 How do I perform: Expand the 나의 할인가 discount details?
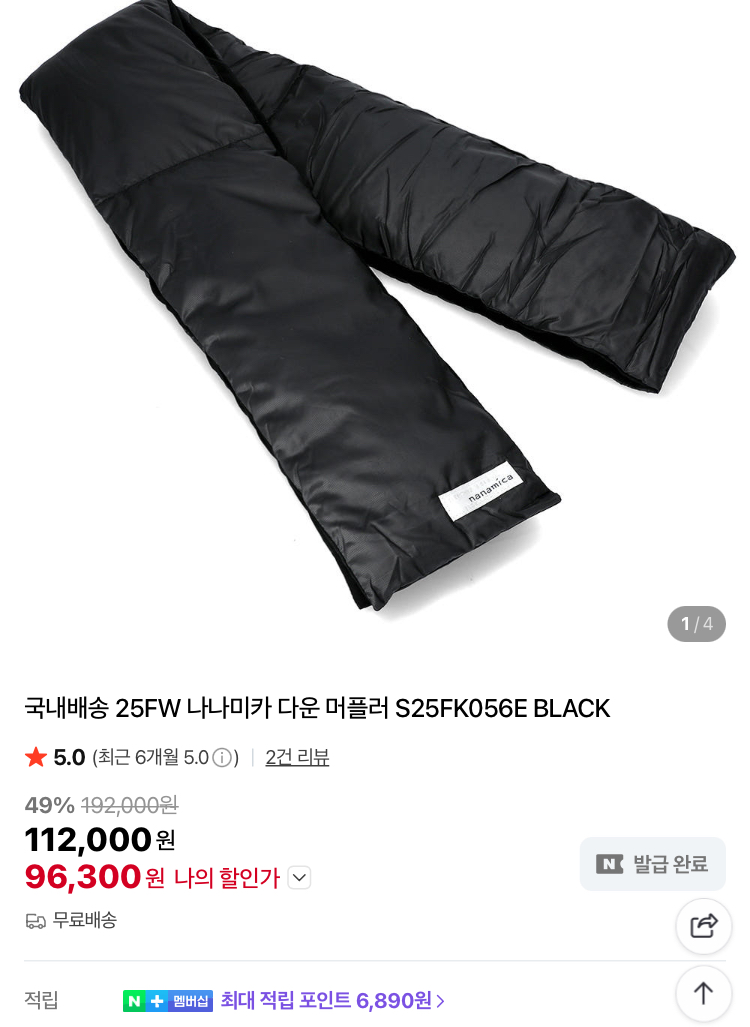299,878
